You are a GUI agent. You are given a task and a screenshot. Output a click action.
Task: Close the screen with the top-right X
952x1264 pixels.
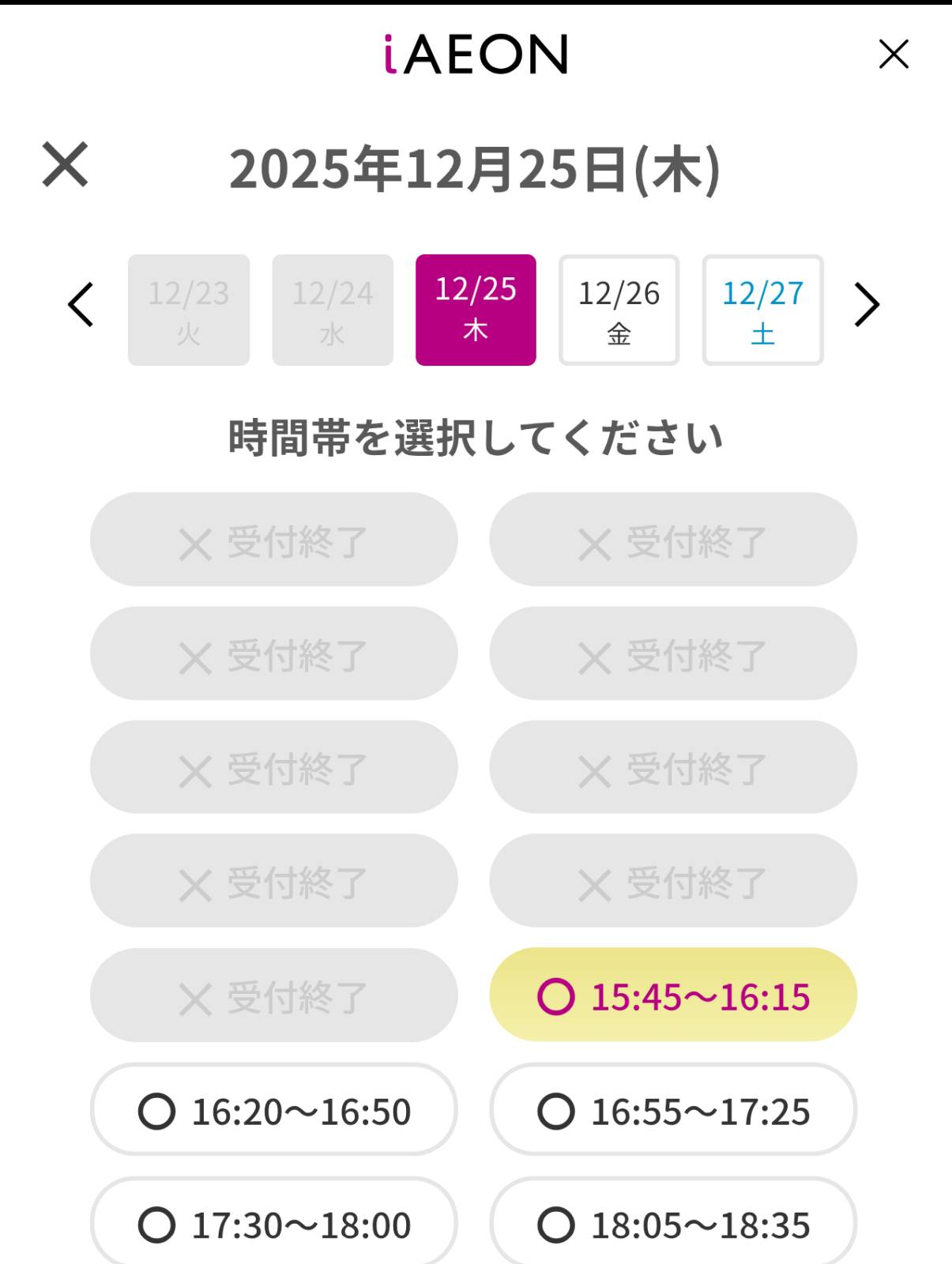893,54
